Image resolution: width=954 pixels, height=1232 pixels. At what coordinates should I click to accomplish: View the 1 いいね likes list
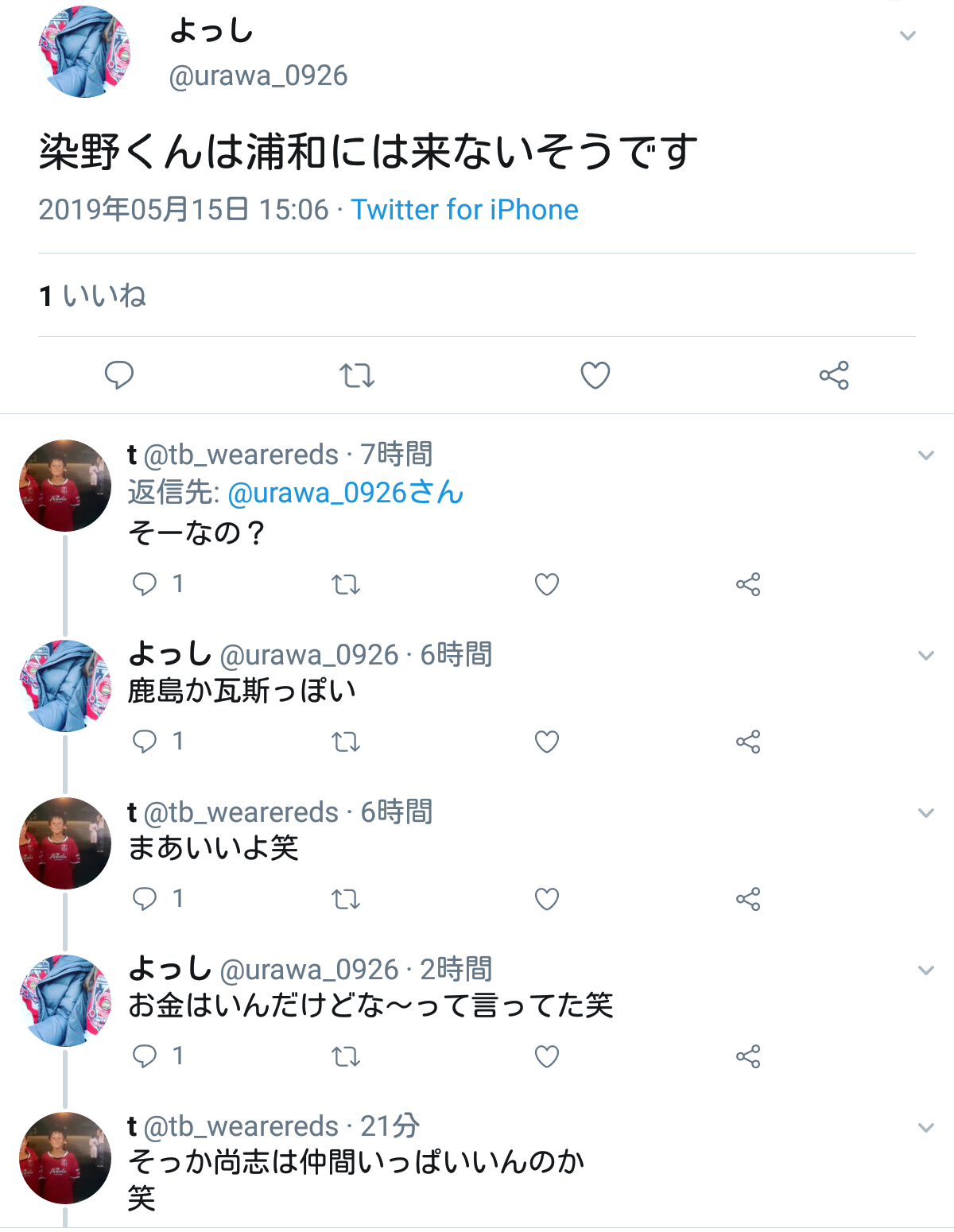coord(93,296)
